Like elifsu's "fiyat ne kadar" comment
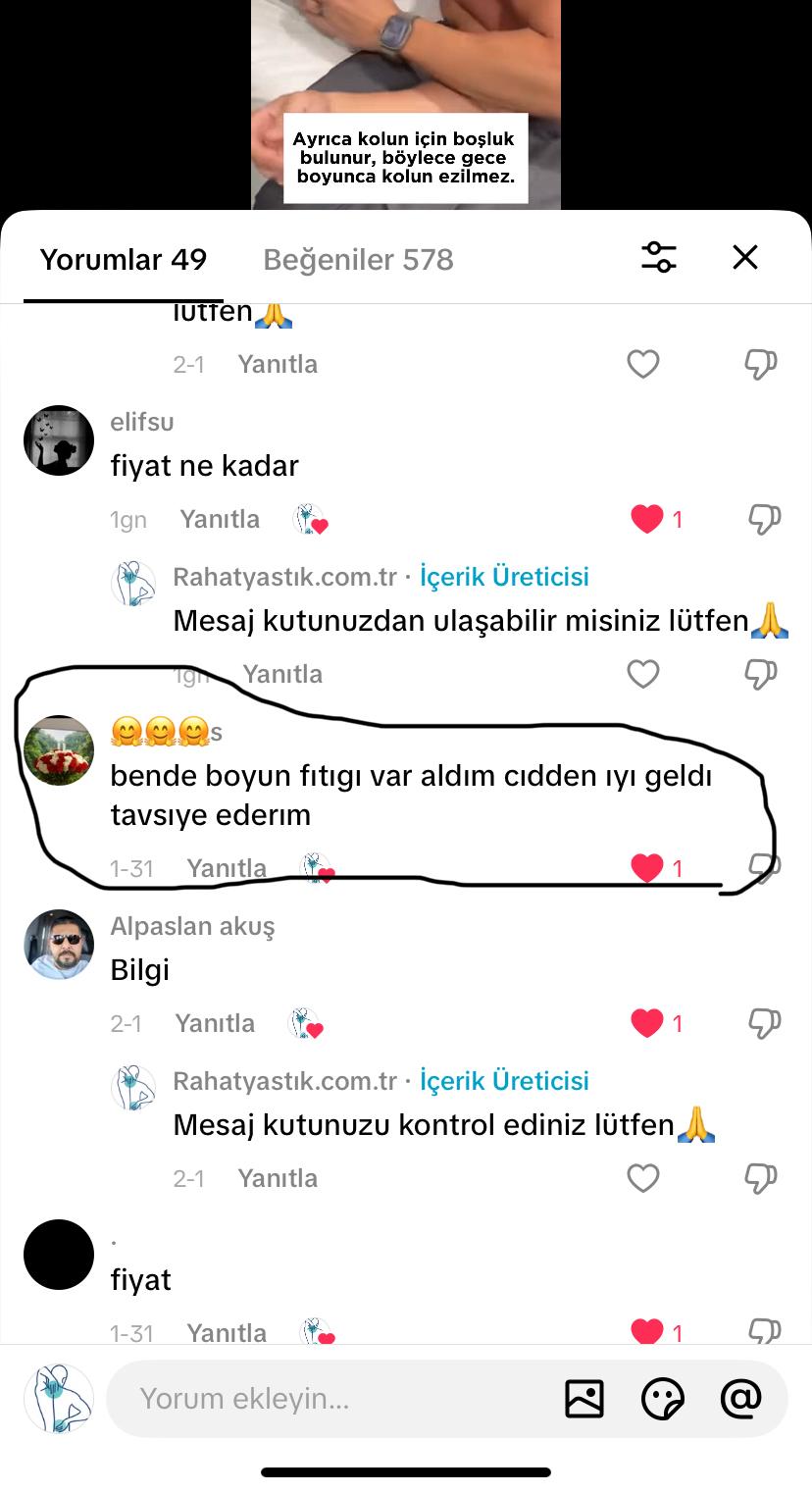The image size is (812, 1493). [647, 519]
